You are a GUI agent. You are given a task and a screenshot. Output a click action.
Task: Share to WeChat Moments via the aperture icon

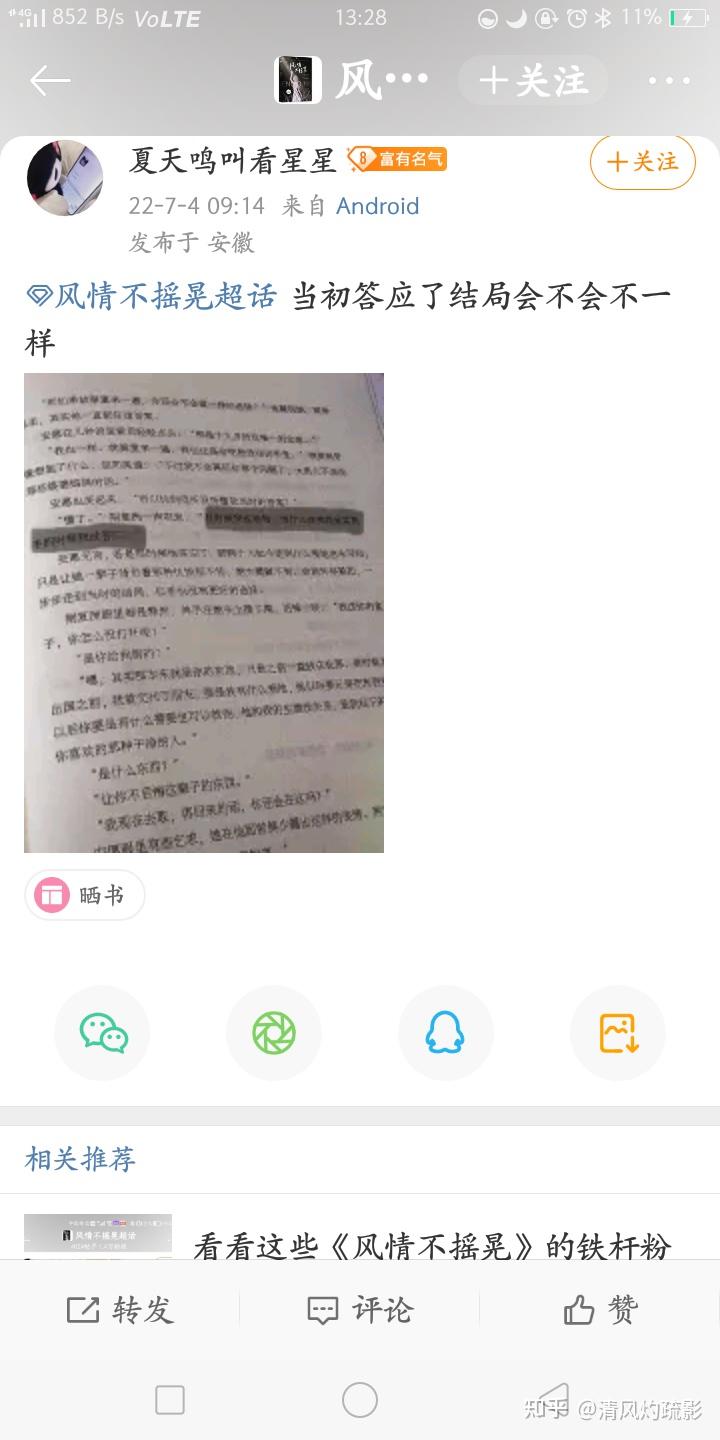(x=274, y=1033)
